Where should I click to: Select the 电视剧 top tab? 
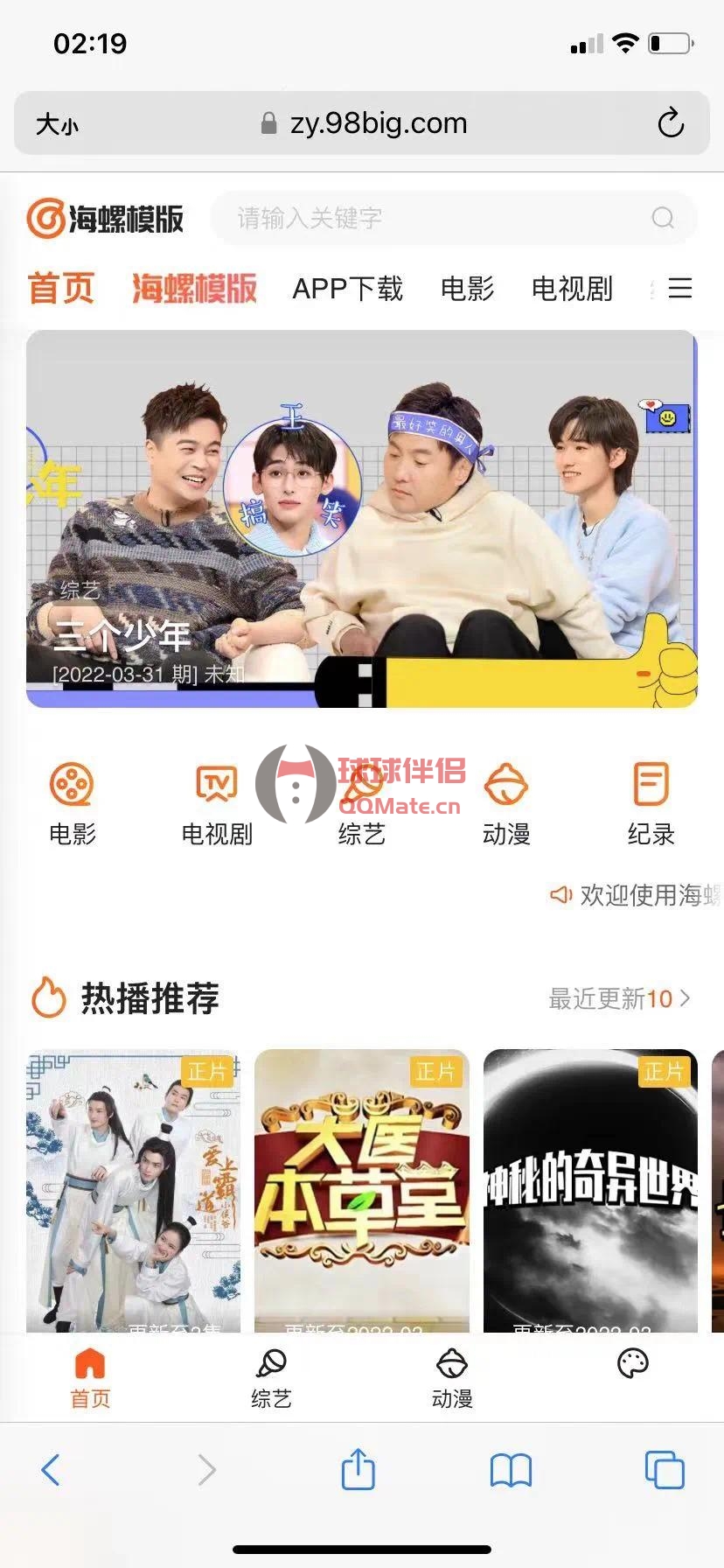pos(572,289)
